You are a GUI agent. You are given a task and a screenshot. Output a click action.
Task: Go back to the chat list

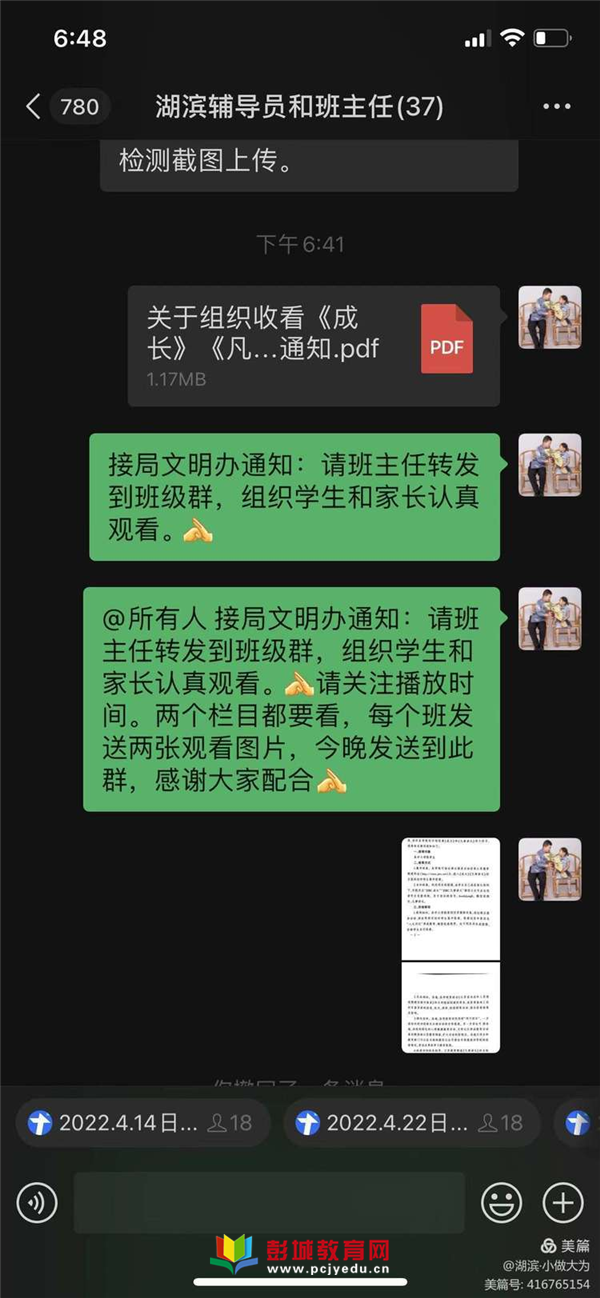35,107
